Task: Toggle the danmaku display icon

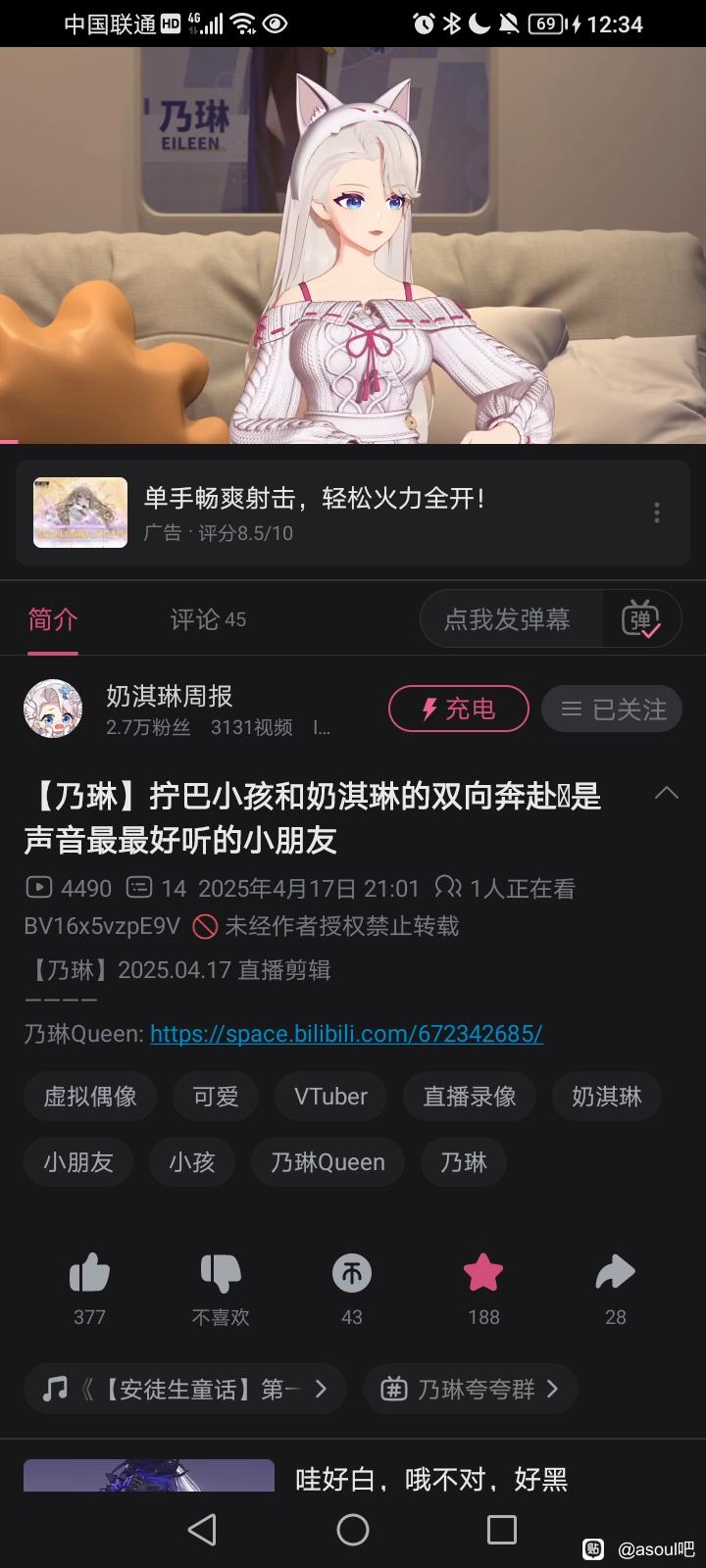Action: pyautogui.click(x=641, y=619)
